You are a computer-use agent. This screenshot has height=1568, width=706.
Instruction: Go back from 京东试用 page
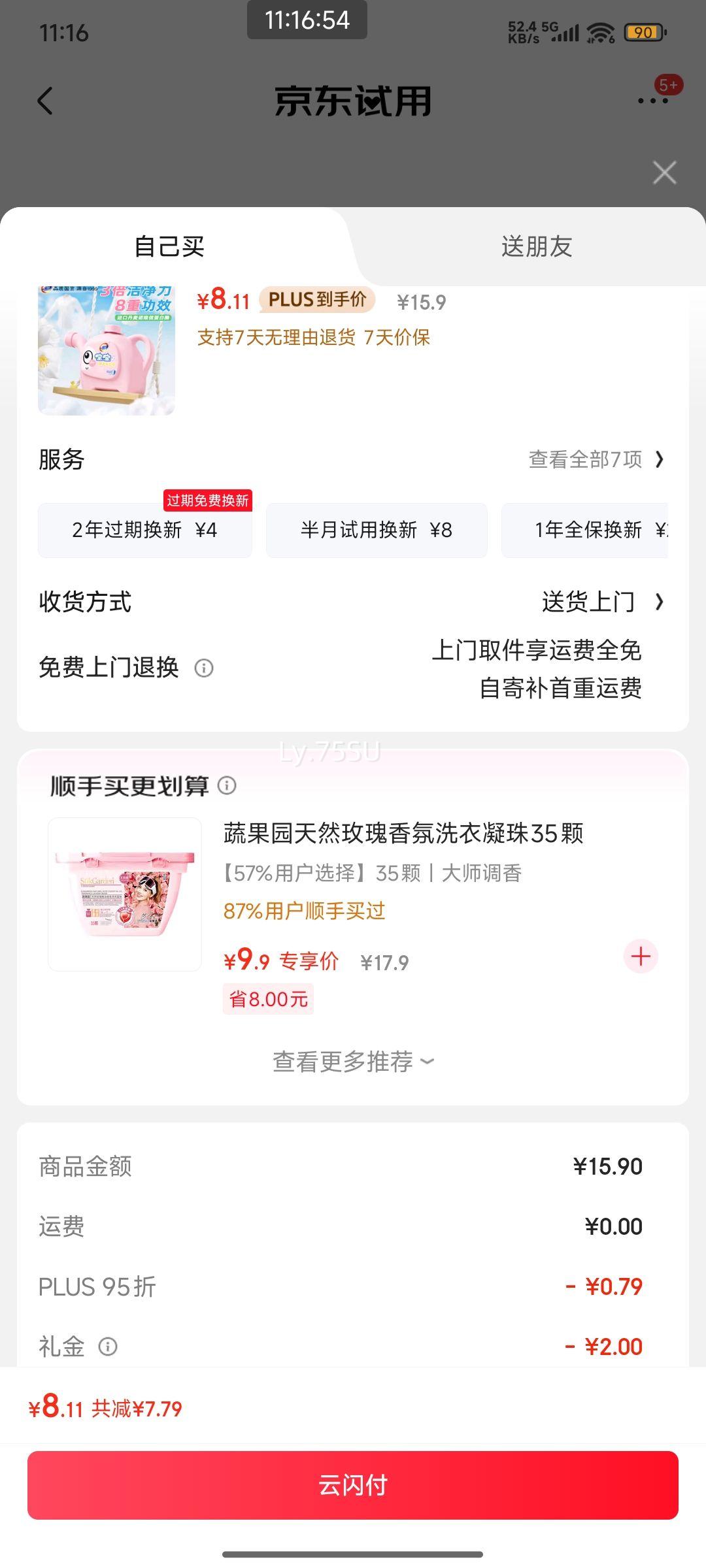click(45, 101)
